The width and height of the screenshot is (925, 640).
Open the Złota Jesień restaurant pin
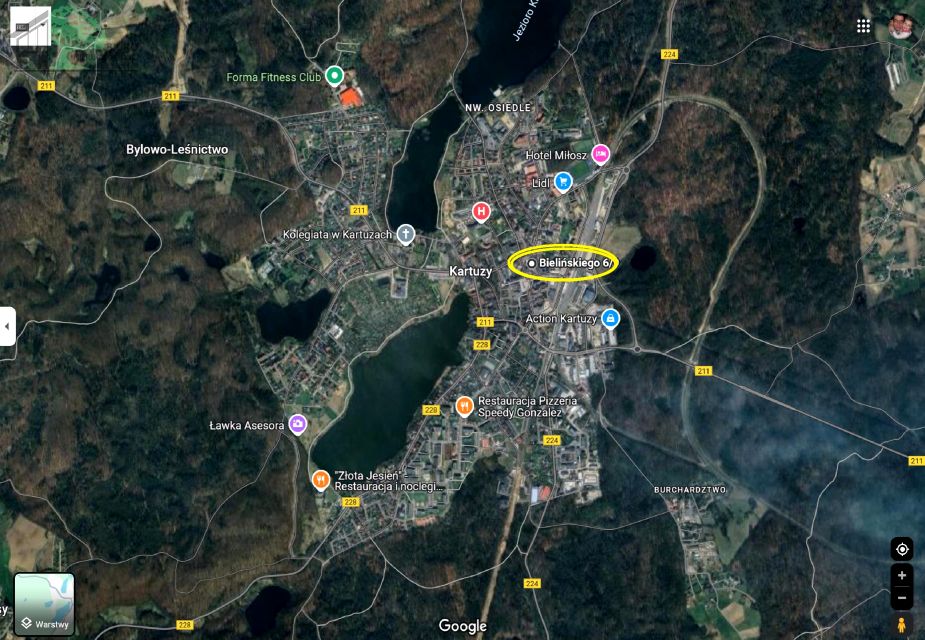[x=320, y=479]
